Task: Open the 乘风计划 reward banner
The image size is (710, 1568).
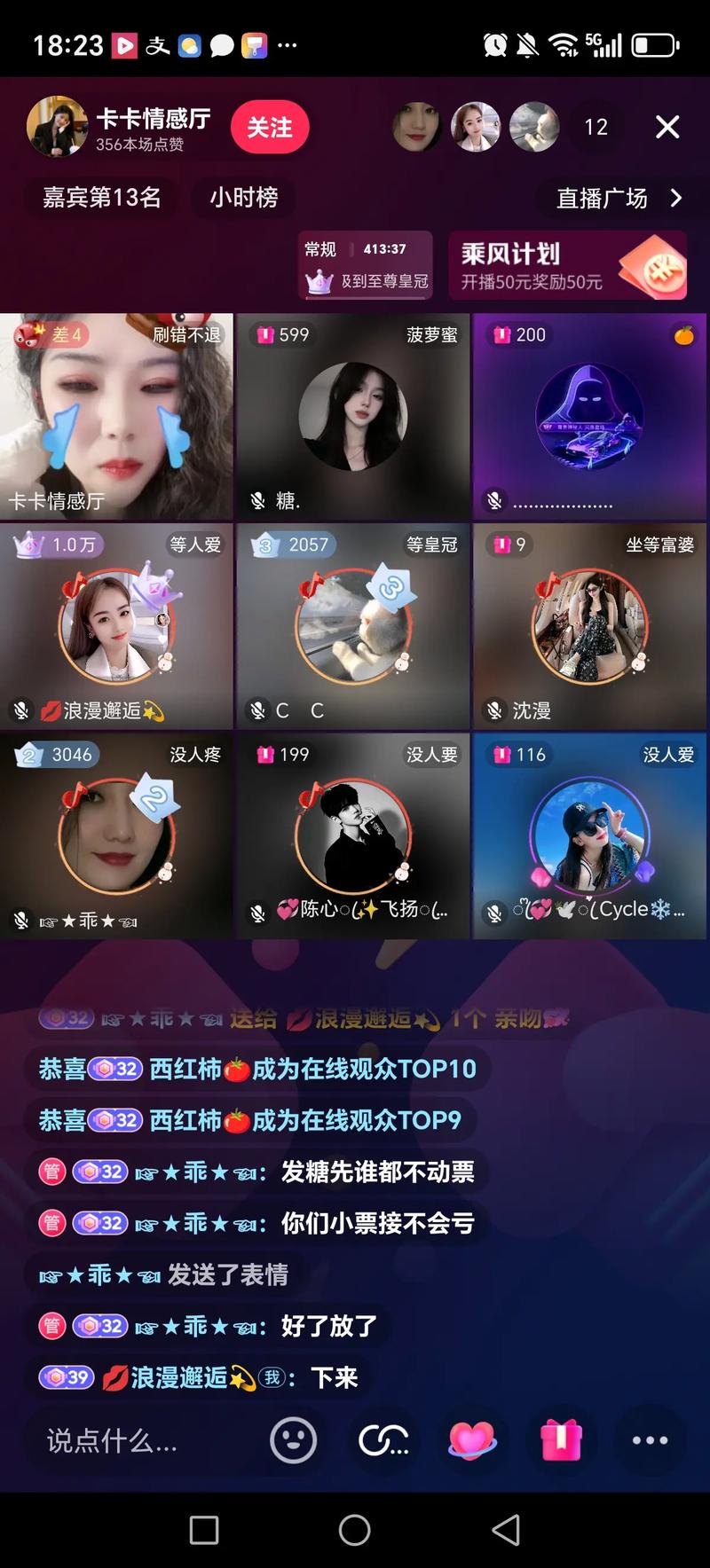Action: coord(567,265)
